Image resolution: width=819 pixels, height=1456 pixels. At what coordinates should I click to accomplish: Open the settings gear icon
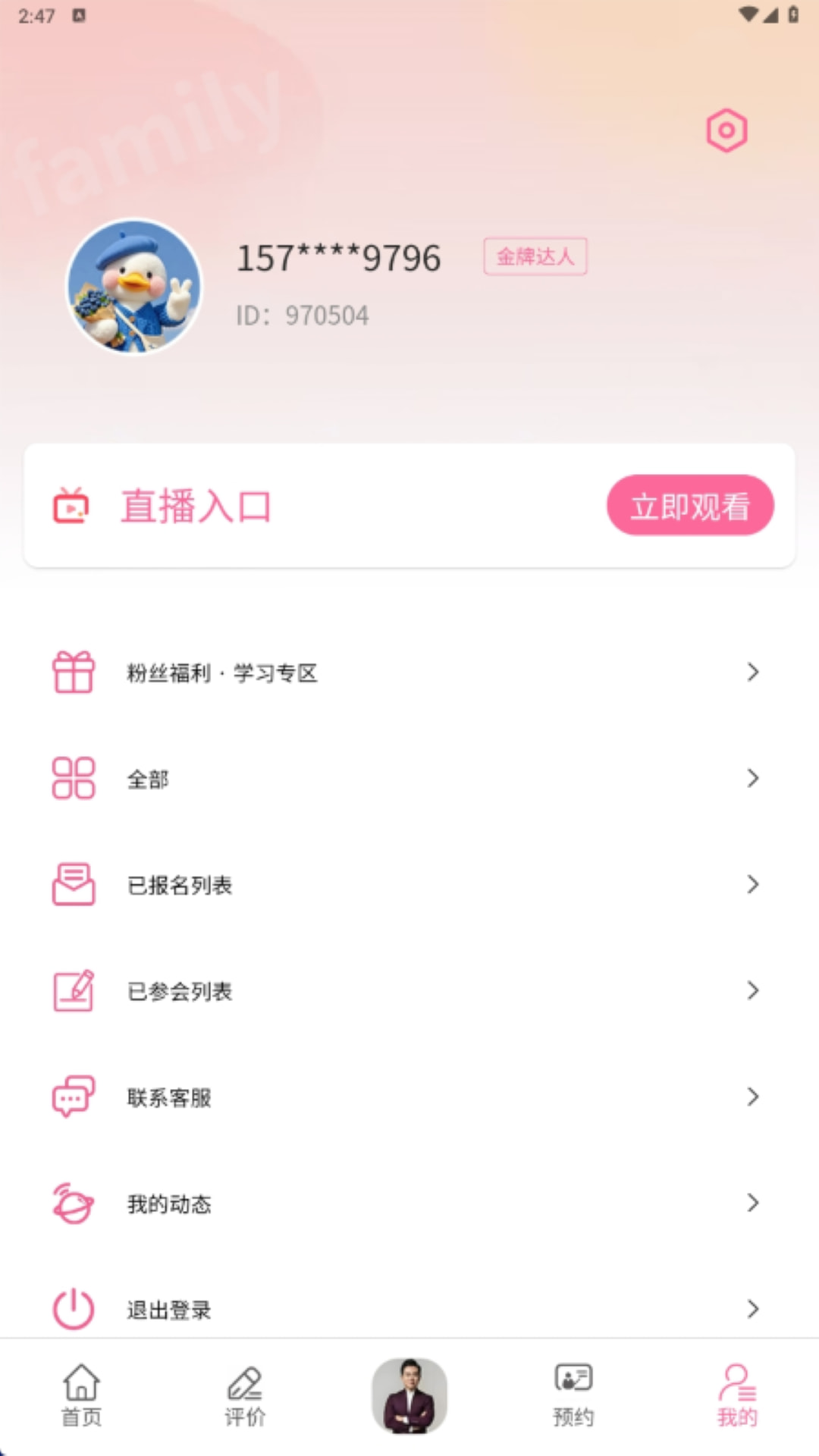(726, 130)
